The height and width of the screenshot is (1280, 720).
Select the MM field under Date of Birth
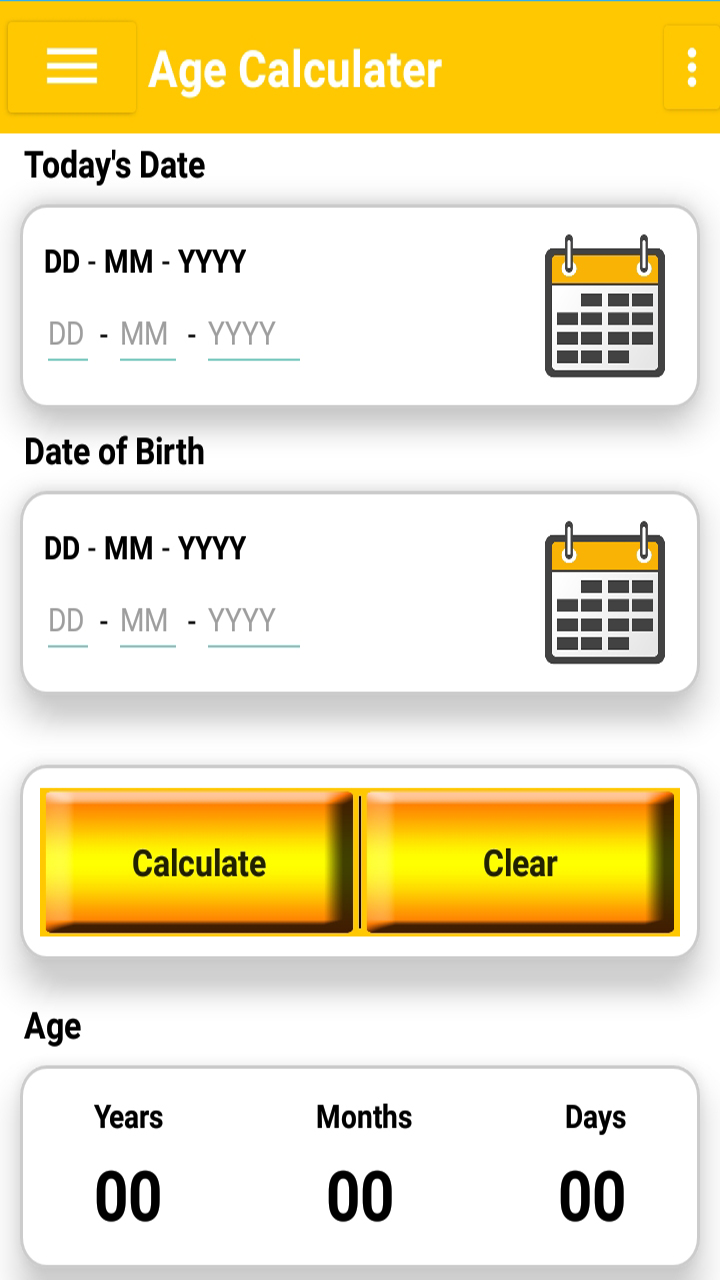click(x=146, y=622)
